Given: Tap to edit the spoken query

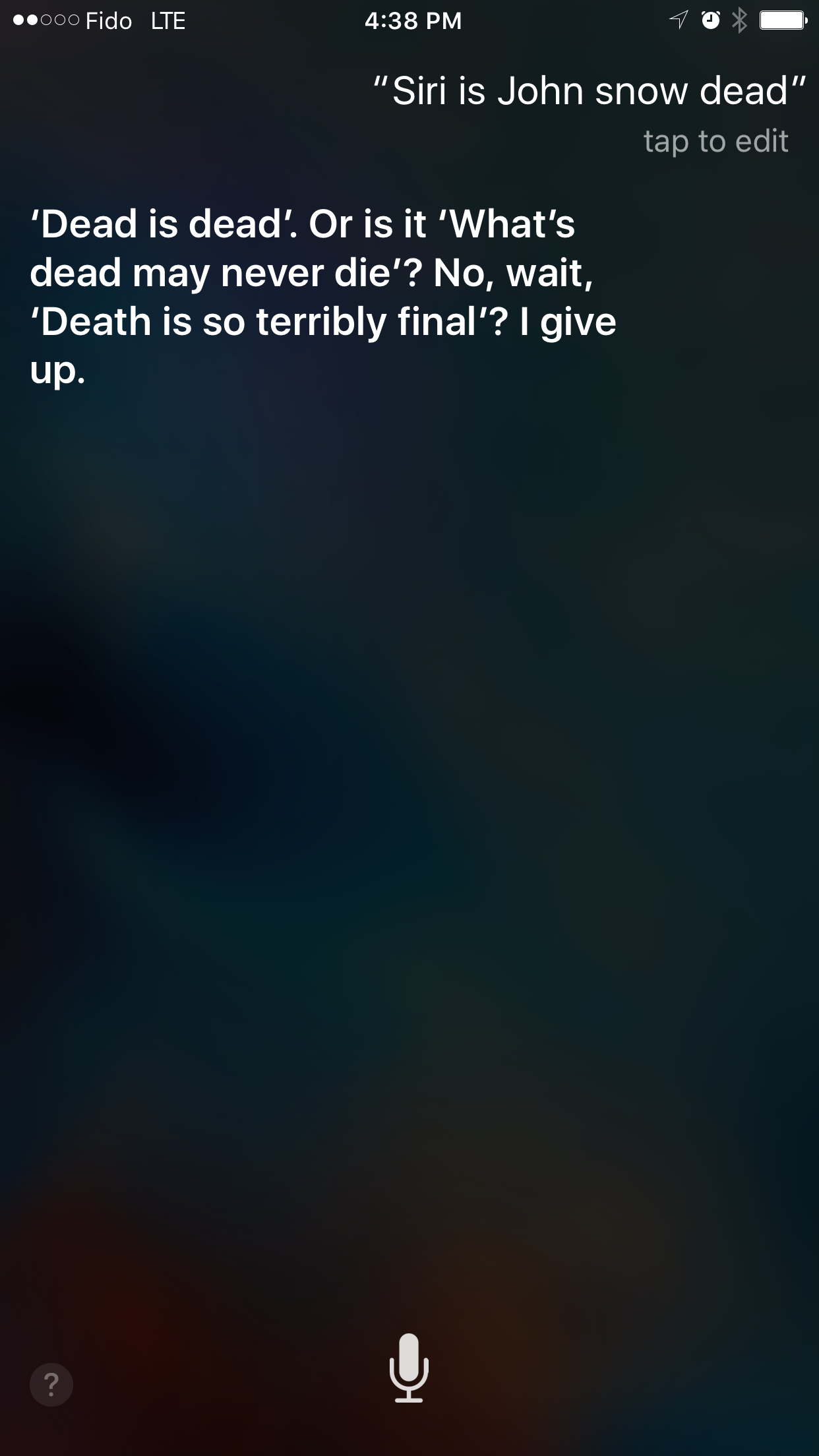Looking at the screenshot, I should (x=715, y=141).
